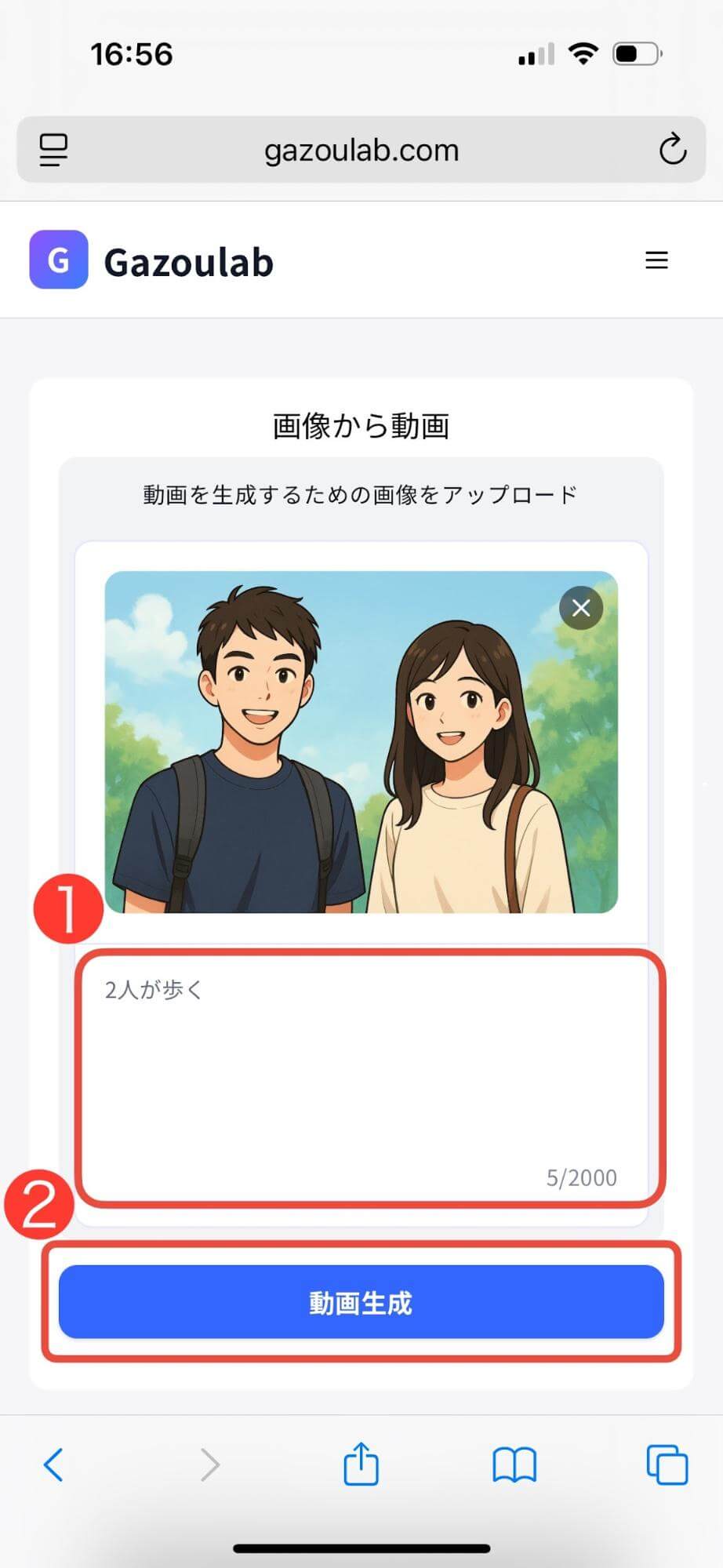
Task: Open the Safari tab switcher icon
Action: (x=666, y=1464)
